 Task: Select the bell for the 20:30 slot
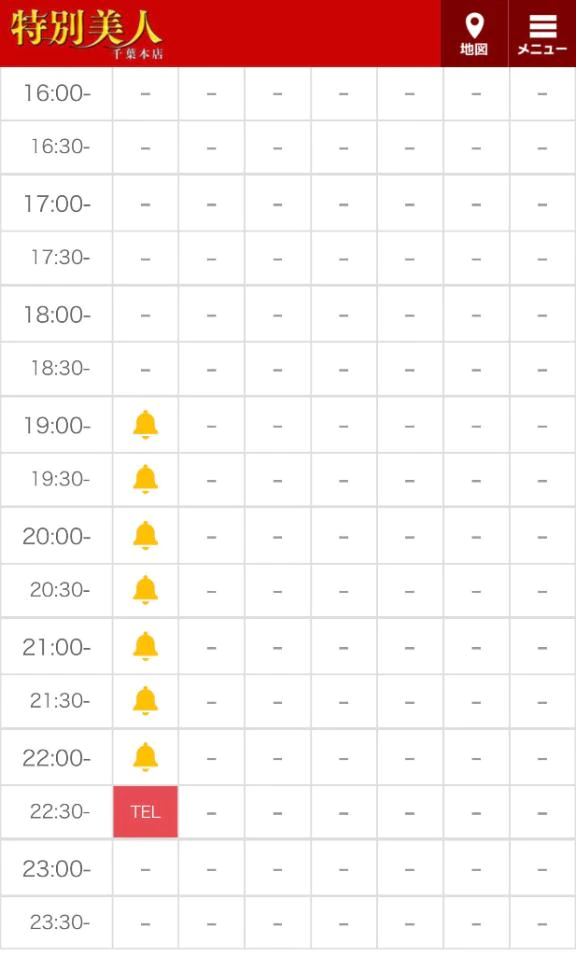(146, 590)
